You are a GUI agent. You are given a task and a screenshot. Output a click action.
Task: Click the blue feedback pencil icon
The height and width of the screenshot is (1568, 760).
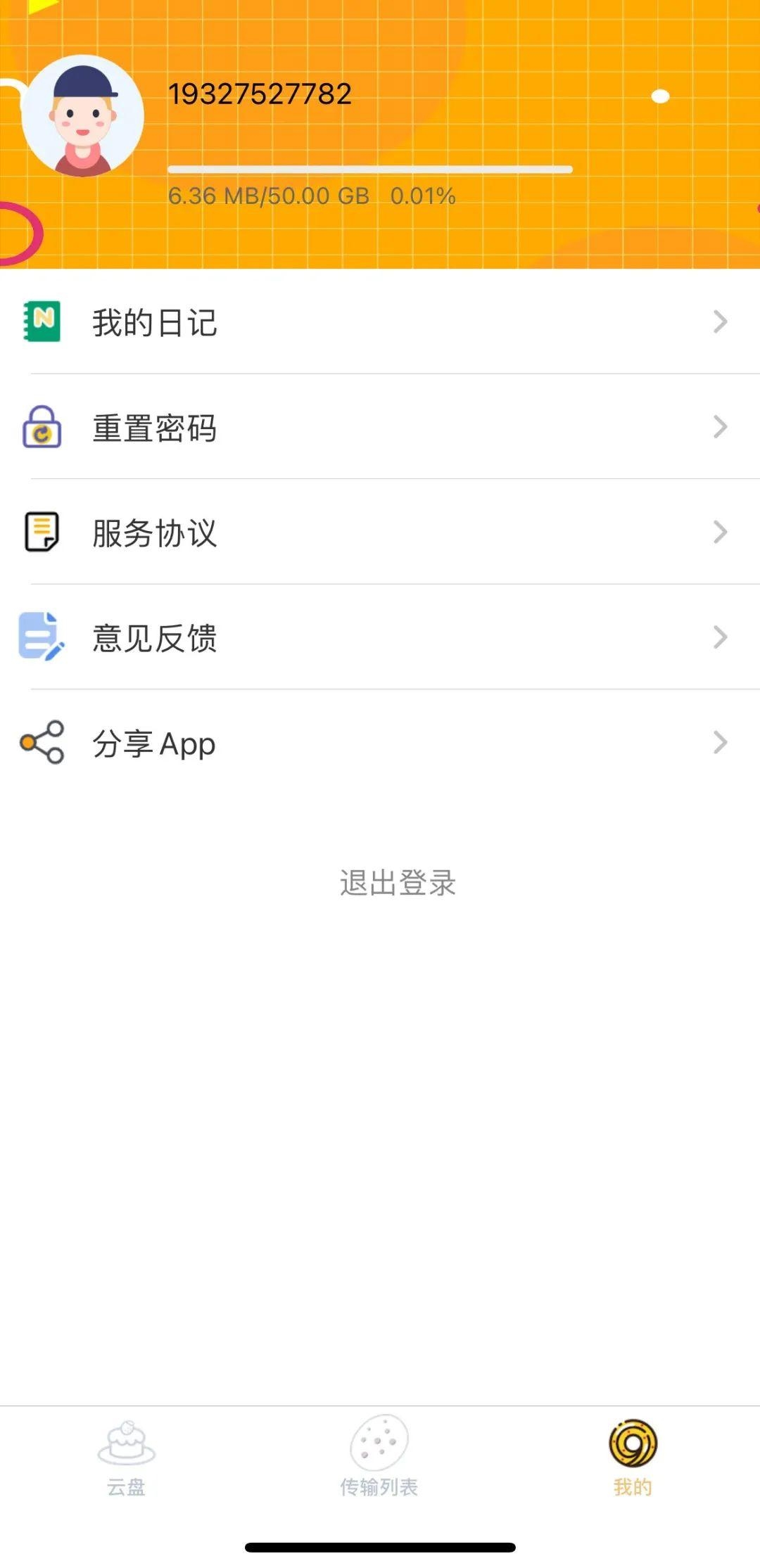(40, 637)
